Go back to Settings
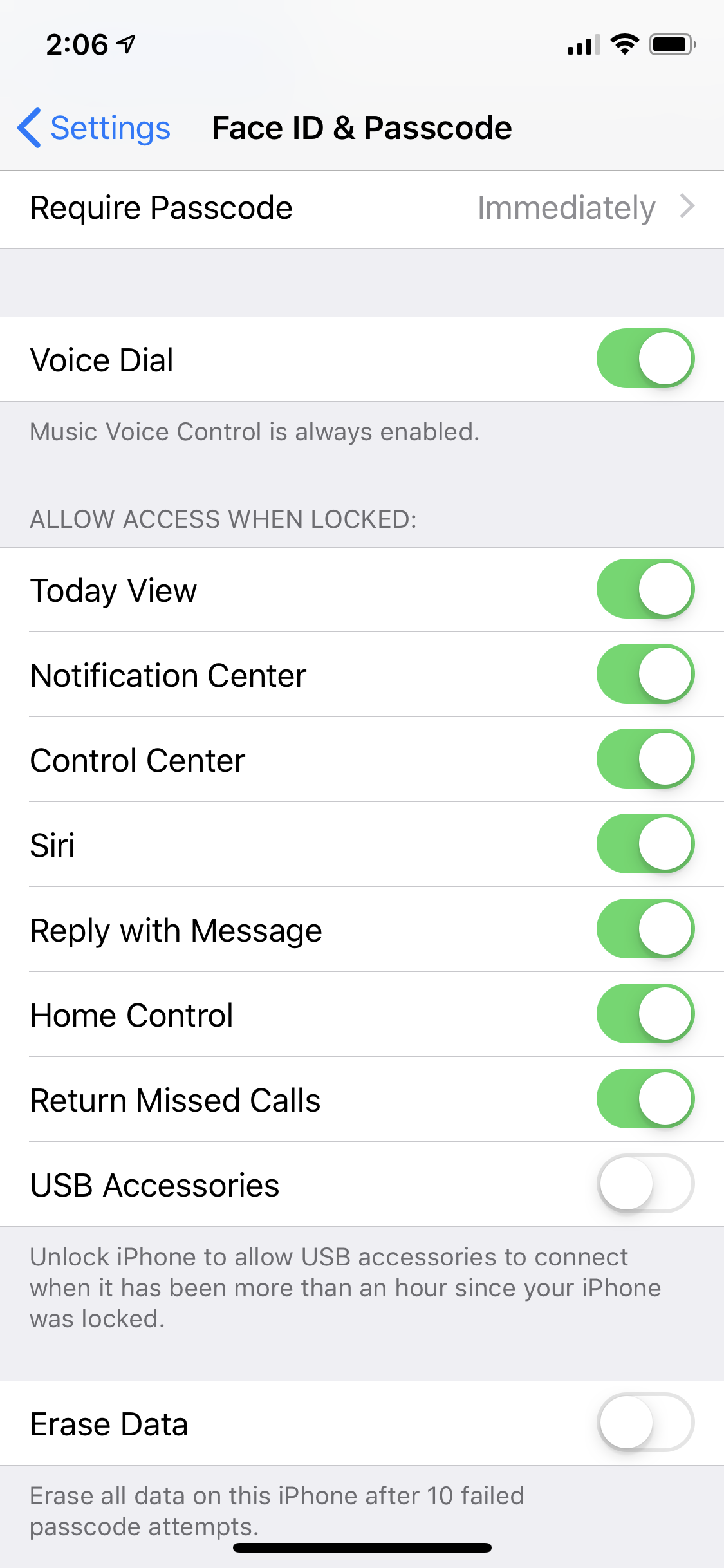Image resolution: width=724 pixels, height=1568 pixels. (x=94, y=127)
